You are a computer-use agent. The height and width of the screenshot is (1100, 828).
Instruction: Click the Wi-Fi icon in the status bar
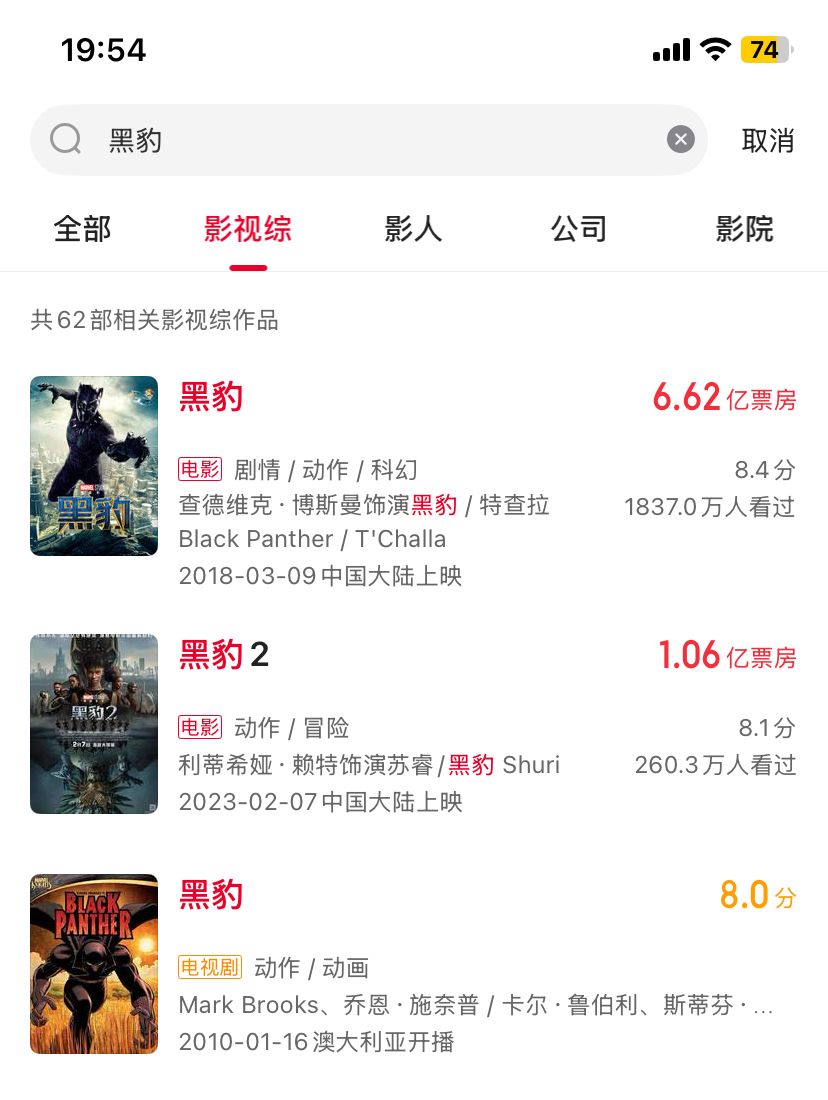(717, 49)
